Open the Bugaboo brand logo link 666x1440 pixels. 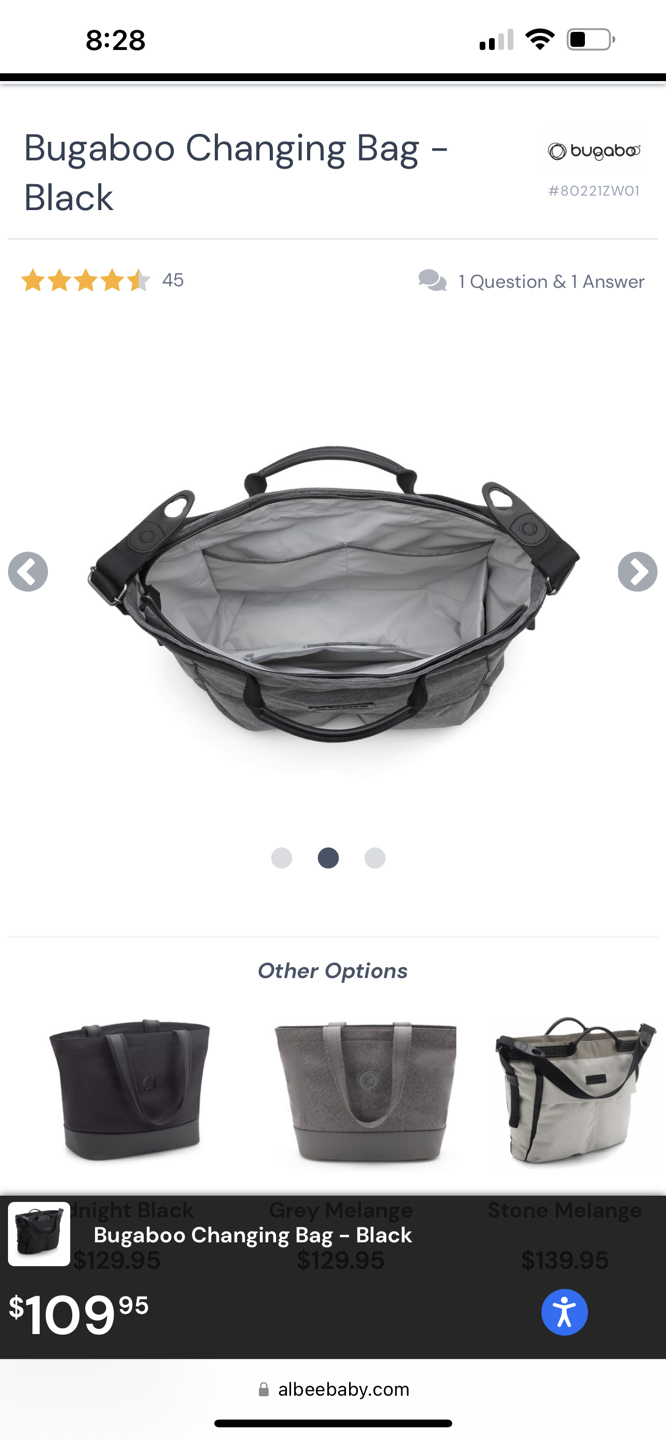[593, 151]
